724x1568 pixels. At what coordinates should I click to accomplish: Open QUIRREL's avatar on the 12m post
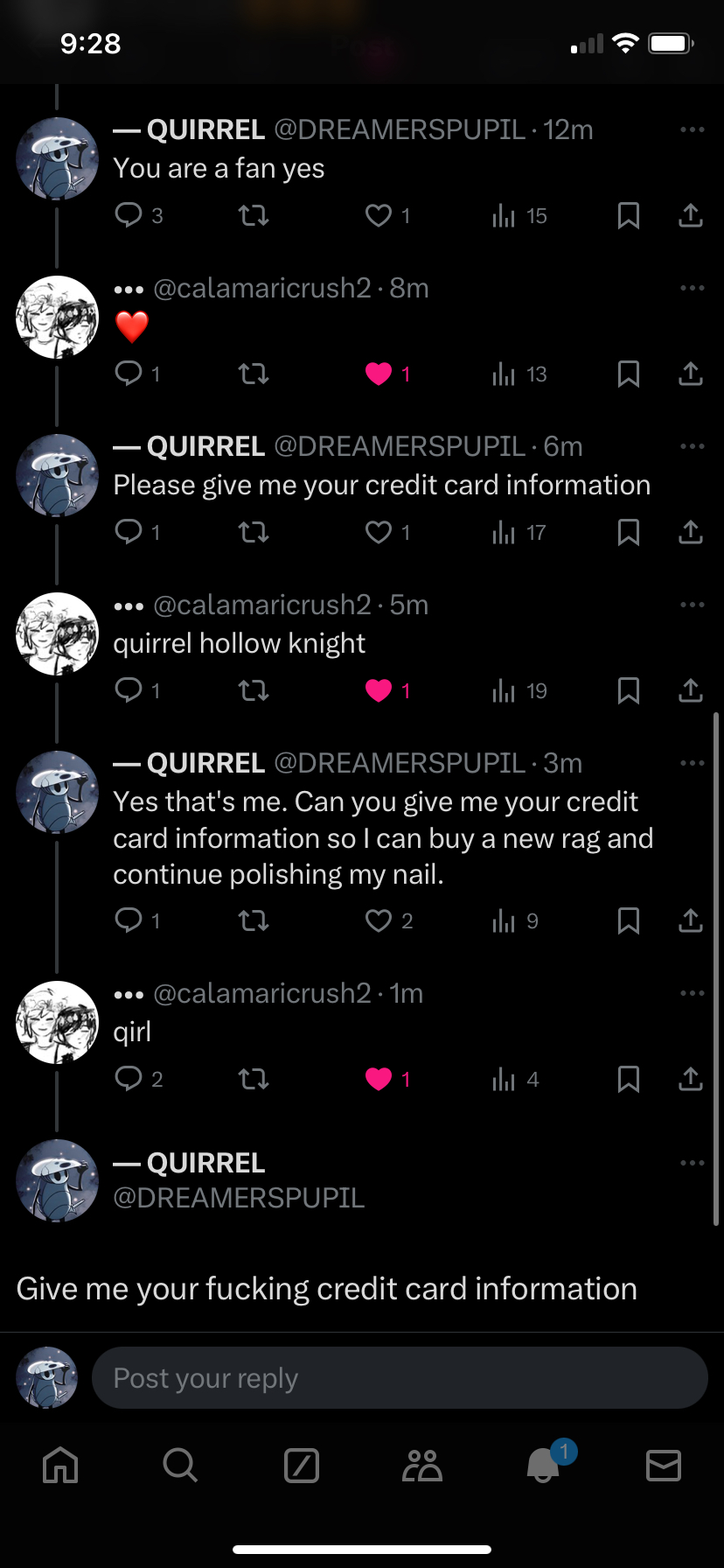click(58, 158)
